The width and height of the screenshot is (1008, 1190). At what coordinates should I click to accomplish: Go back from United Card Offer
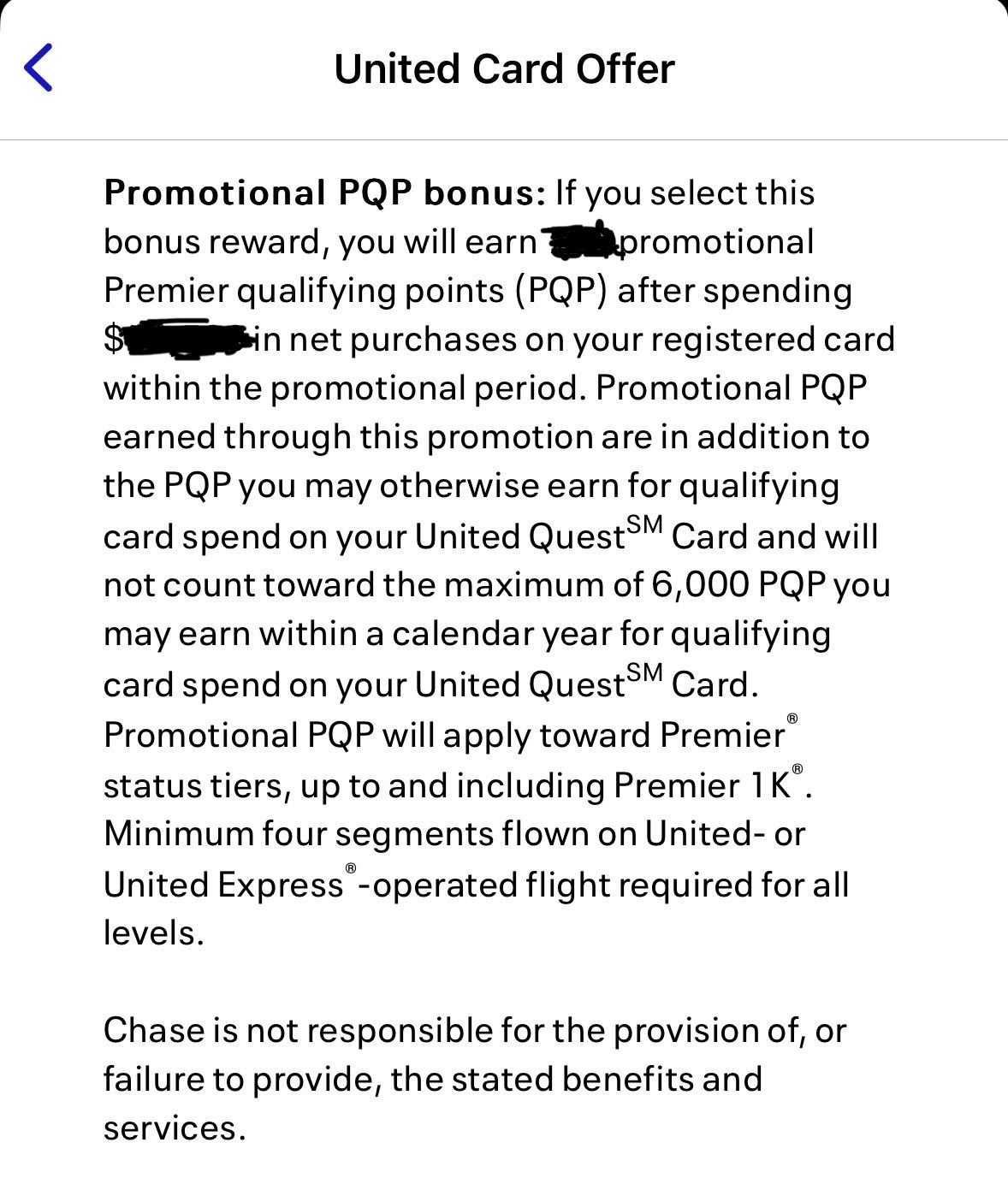39,68
